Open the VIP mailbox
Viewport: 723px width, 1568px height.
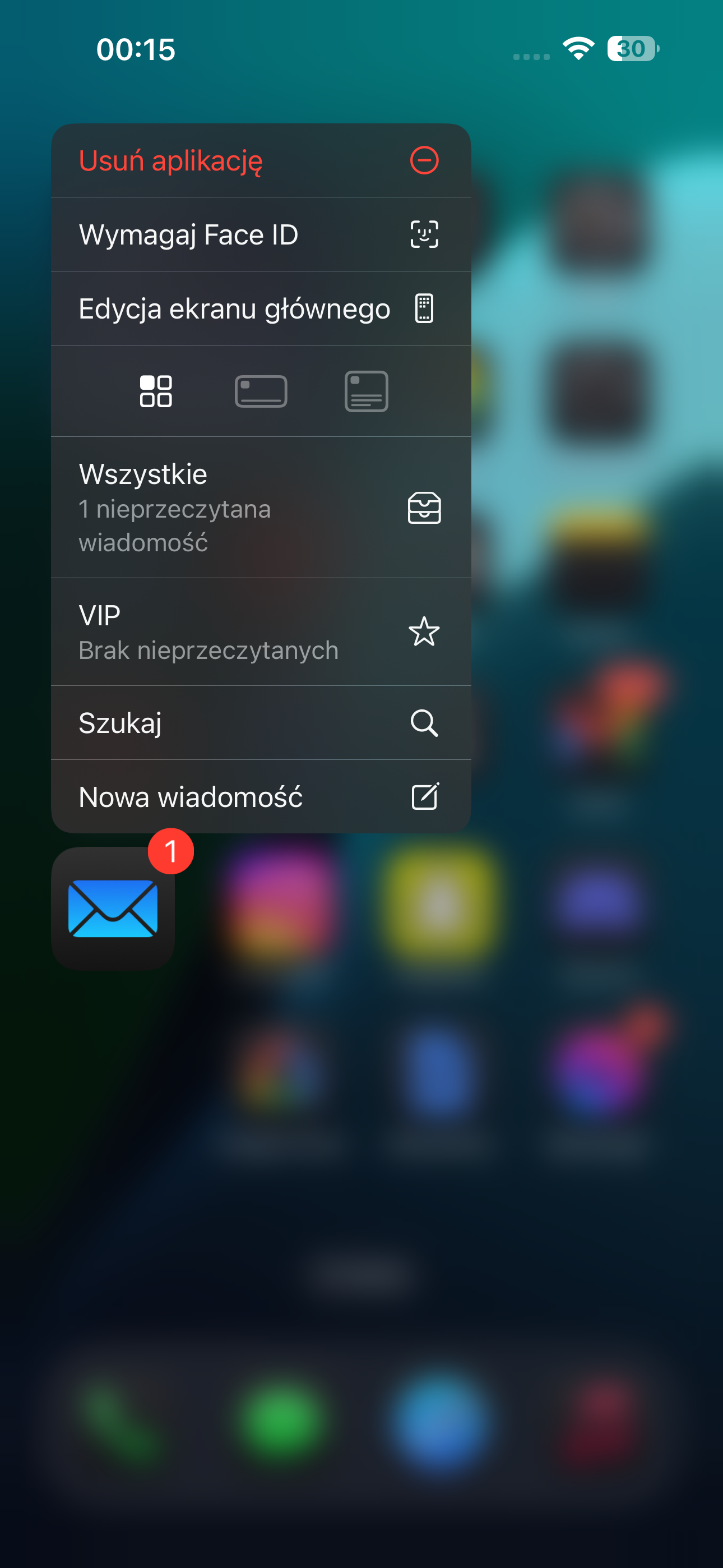tap(261, 632)
